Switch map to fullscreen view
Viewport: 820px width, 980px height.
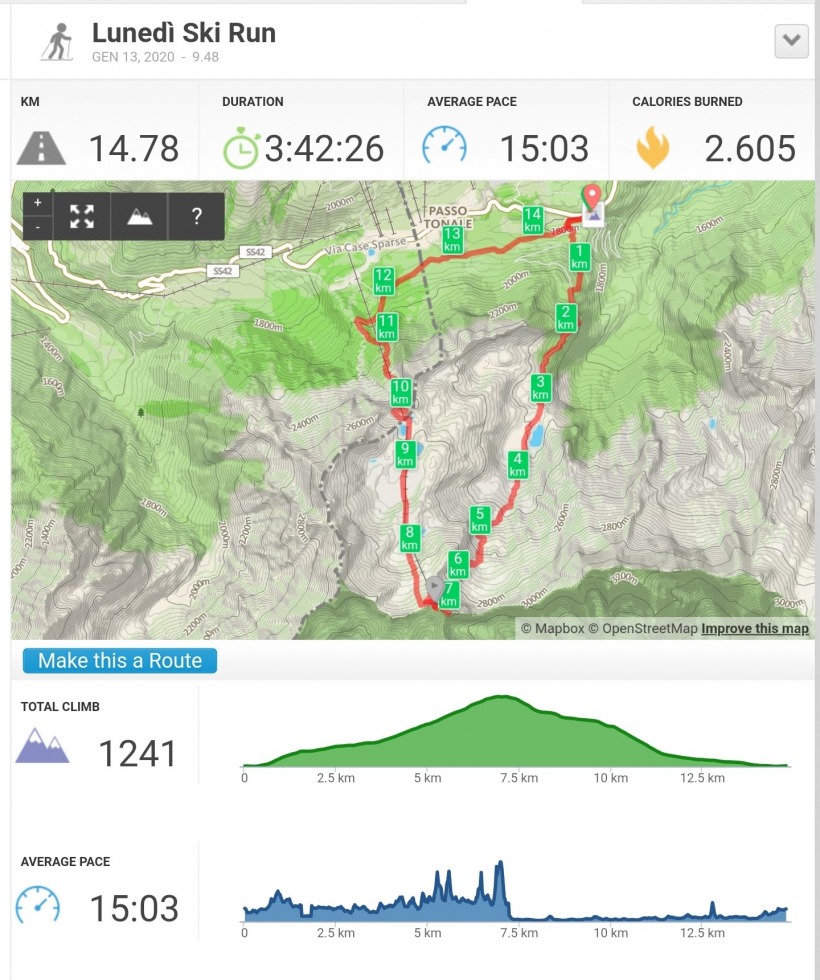pyautogui.click(x=82, y=215)
